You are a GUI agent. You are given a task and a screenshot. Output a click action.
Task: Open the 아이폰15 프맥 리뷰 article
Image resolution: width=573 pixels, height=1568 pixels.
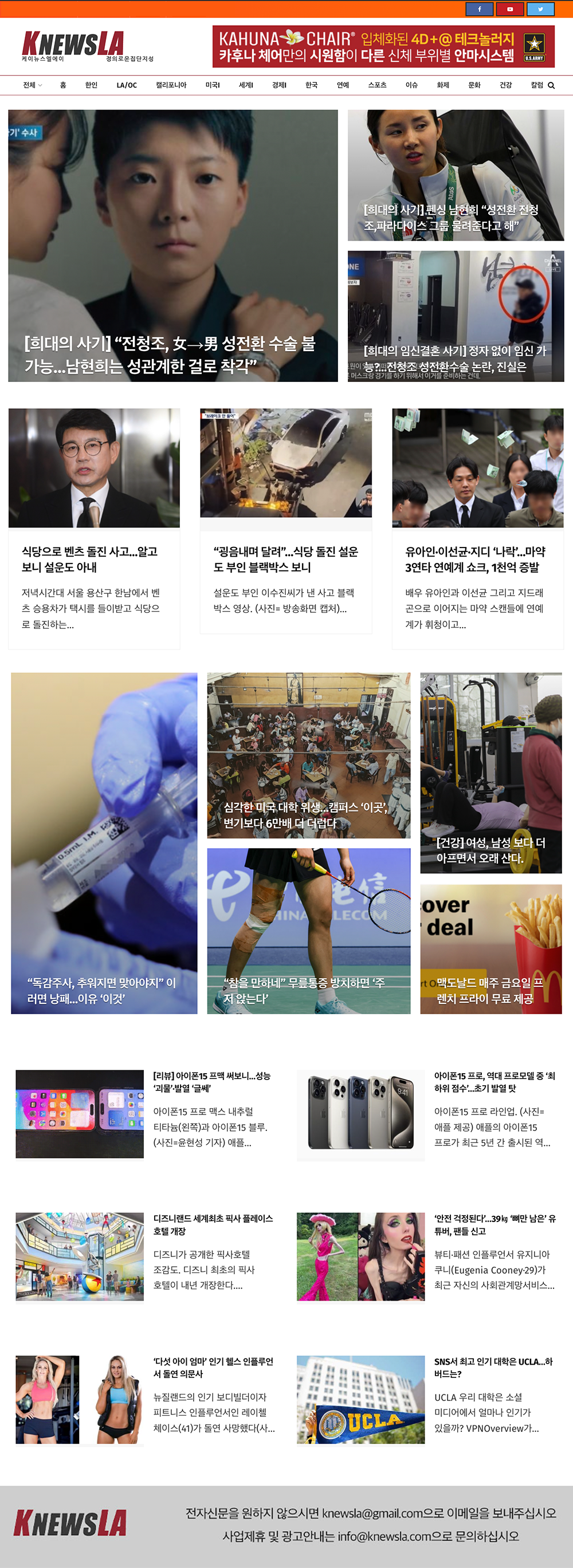[x=211, y=1081]
